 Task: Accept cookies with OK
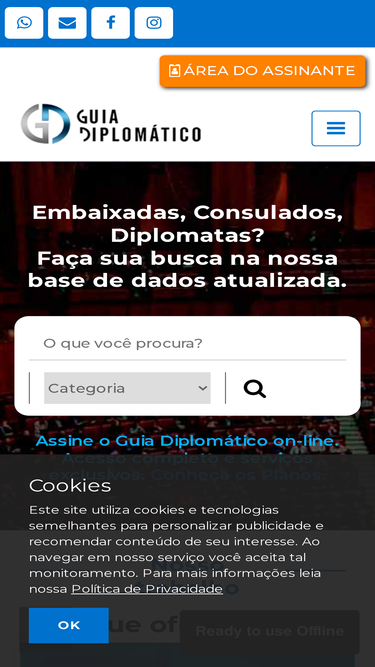69,625
